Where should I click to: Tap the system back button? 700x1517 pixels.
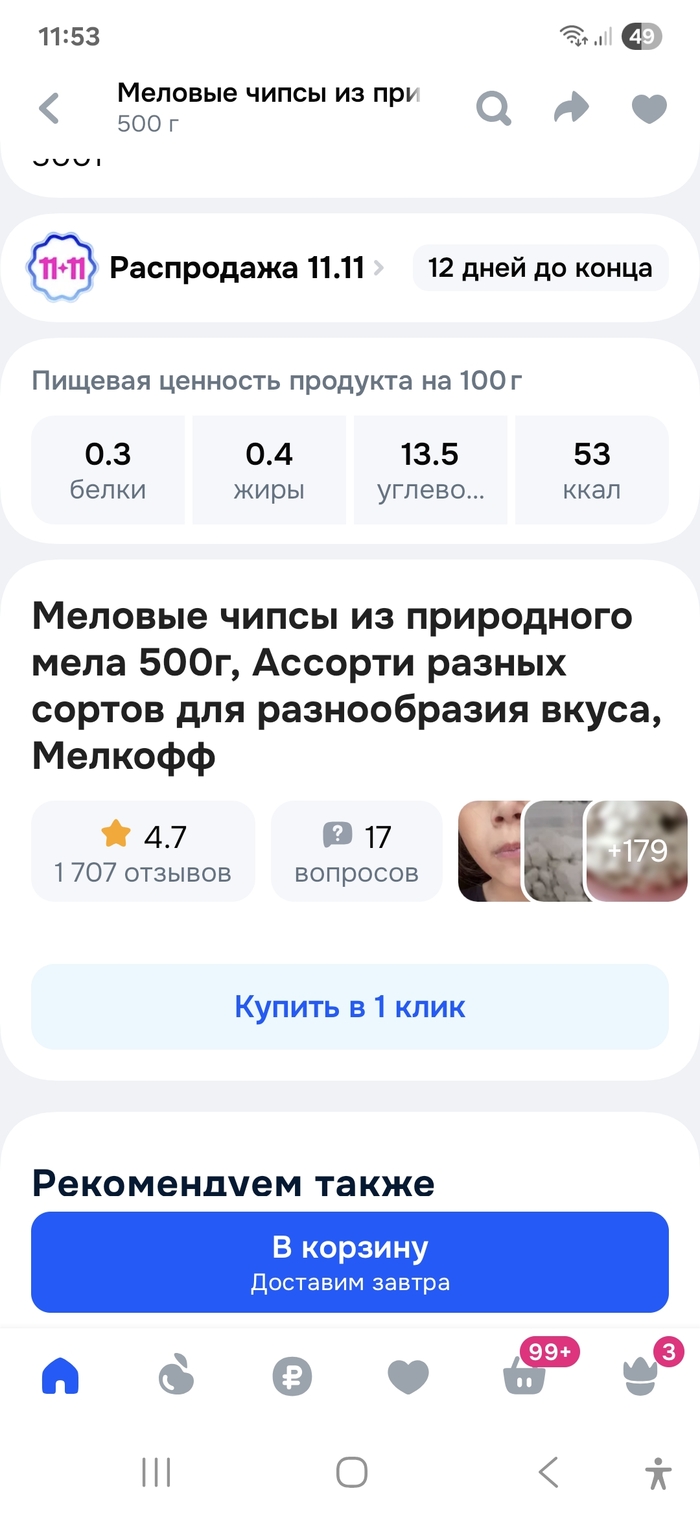point(547,1472)
